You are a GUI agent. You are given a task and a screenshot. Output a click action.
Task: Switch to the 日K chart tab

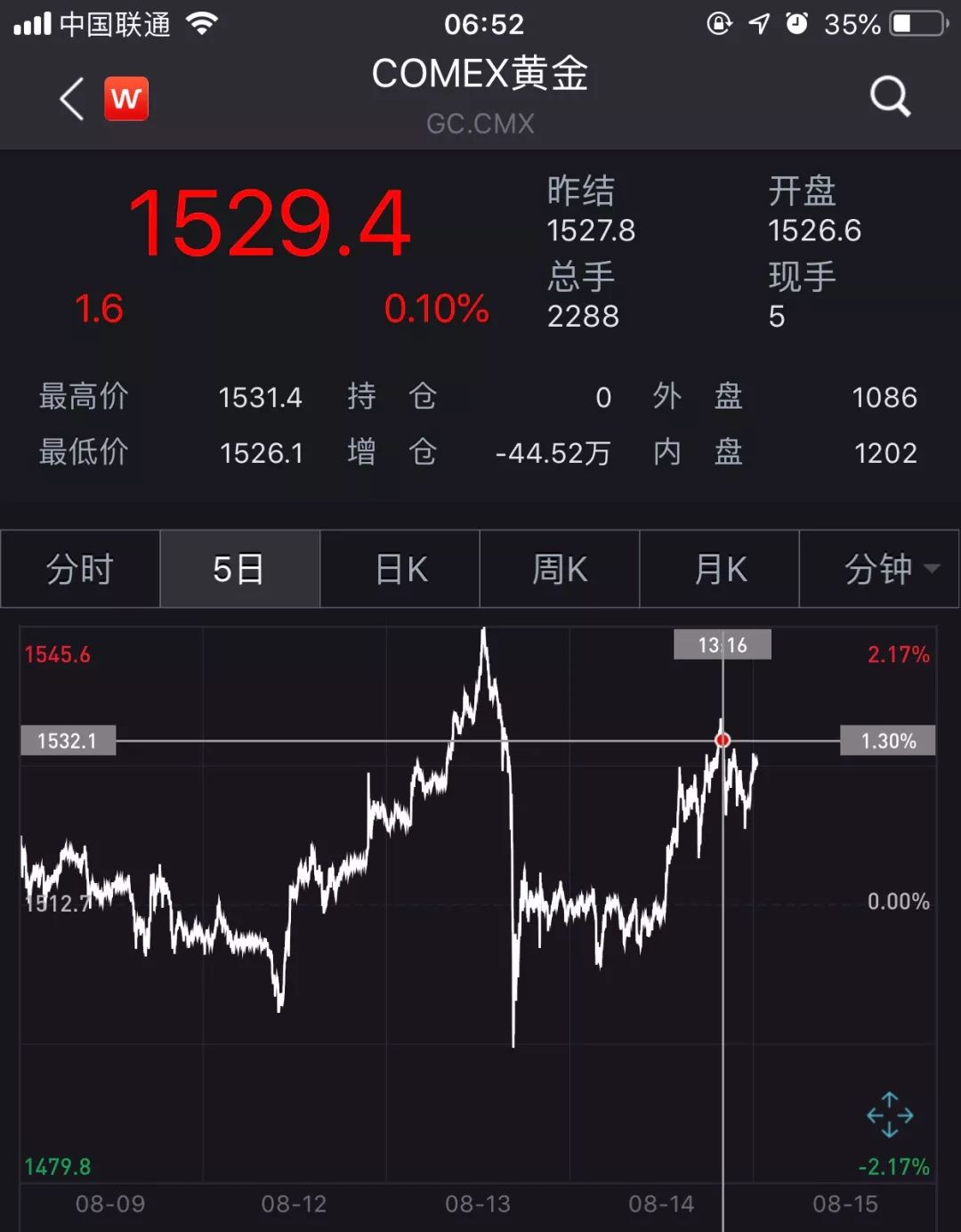coord(400,569)
